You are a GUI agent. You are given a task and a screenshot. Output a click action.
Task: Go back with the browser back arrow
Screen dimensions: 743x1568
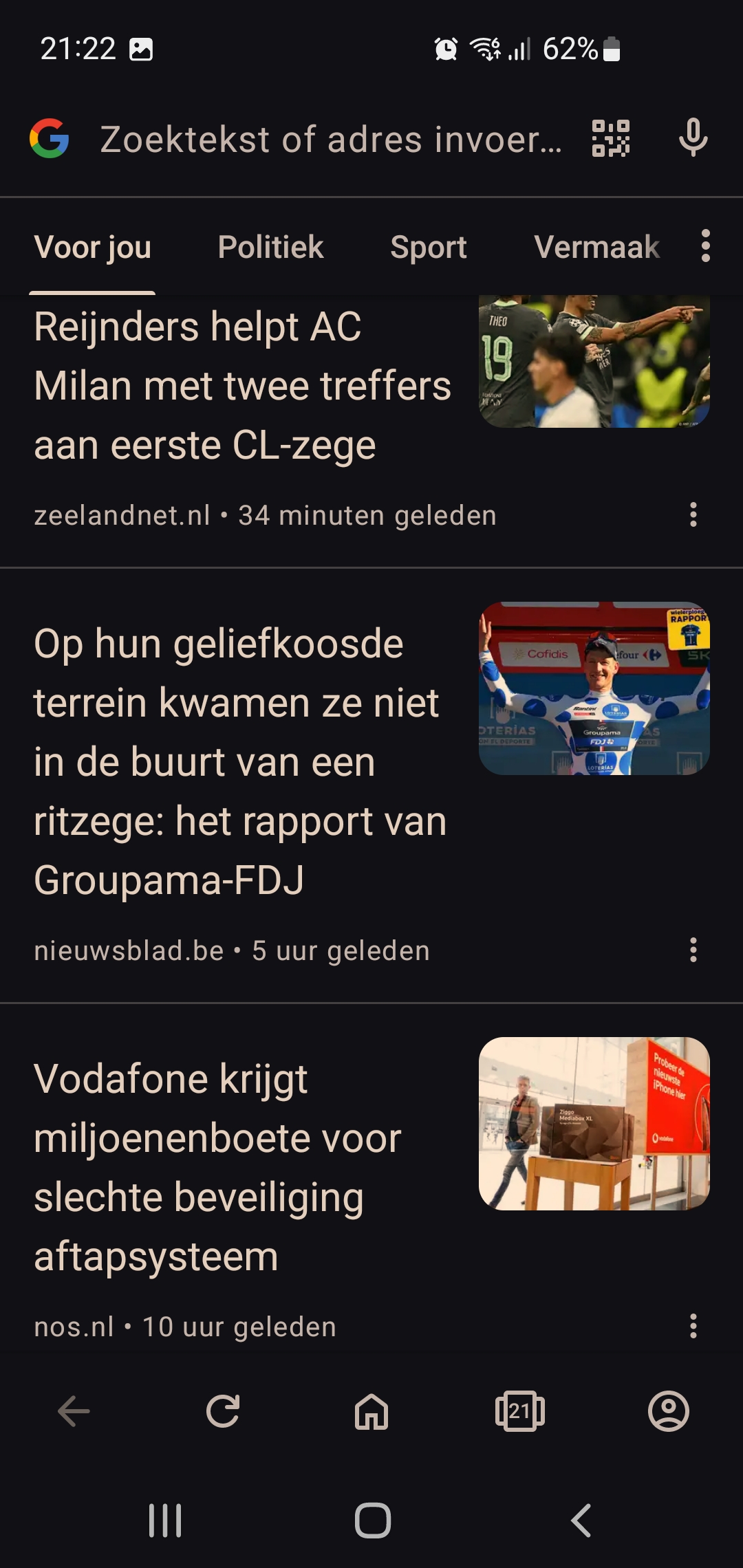pos(74,1412)
